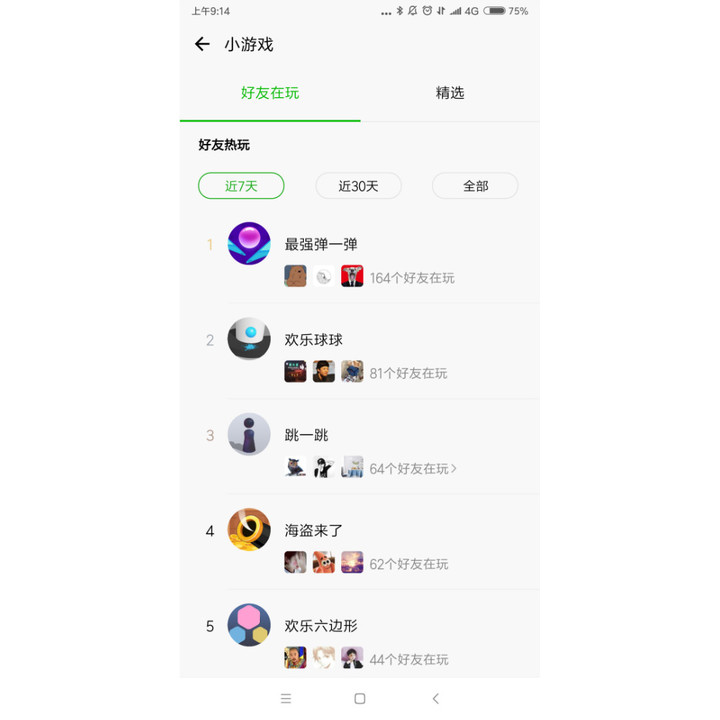Open the system recent apps button

pyautogui.click(x=286, y=699)
